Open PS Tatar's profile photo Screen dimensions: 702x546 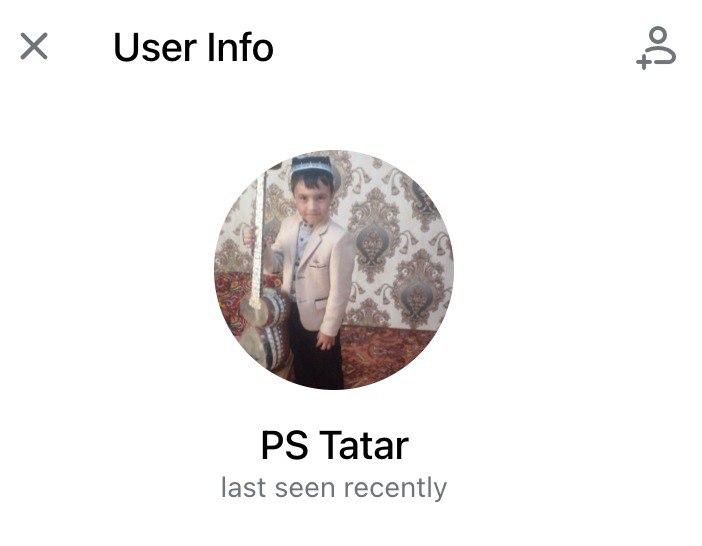click(x=333, y=270)
